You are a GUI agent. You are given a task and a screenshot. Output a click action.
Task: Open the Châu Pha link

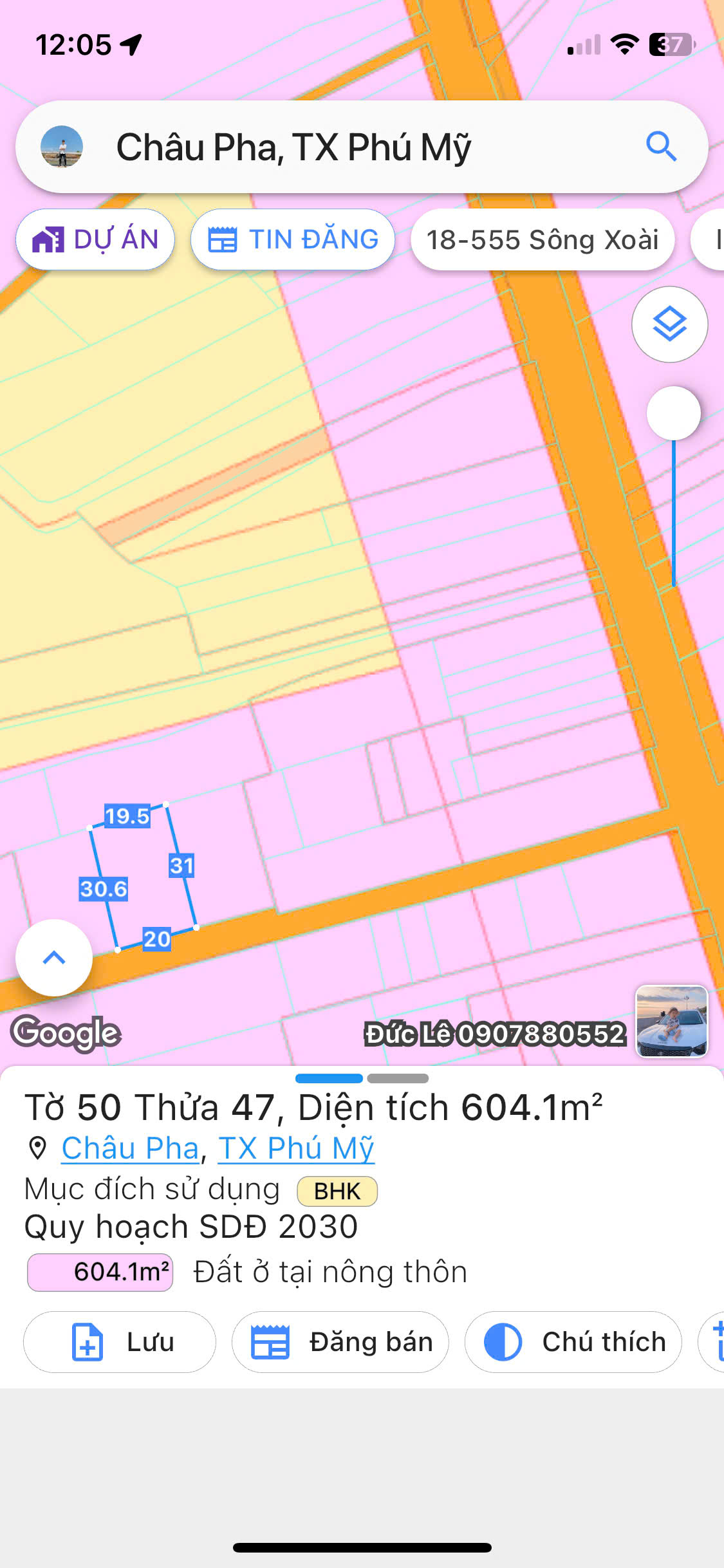(x=131, y=1148)
